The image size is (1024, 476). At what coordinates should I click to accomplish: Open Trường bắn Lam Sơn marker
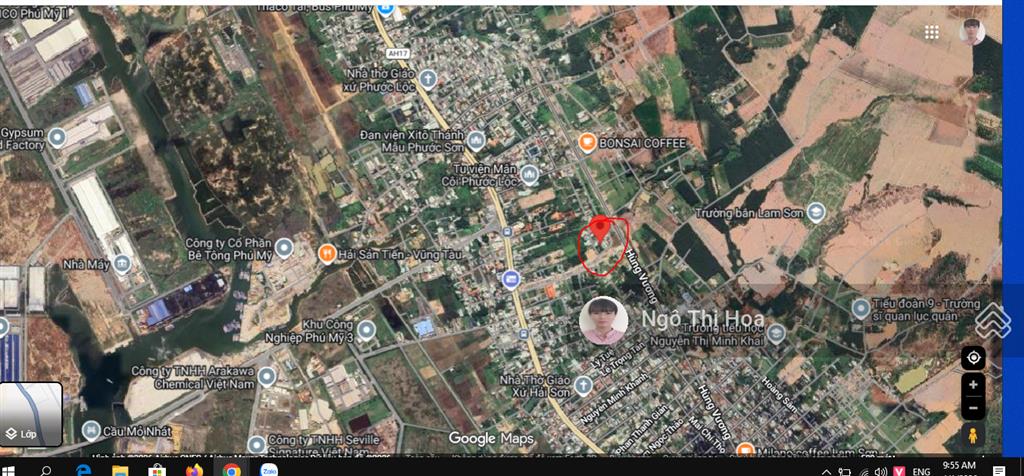[x=816, y=212]
